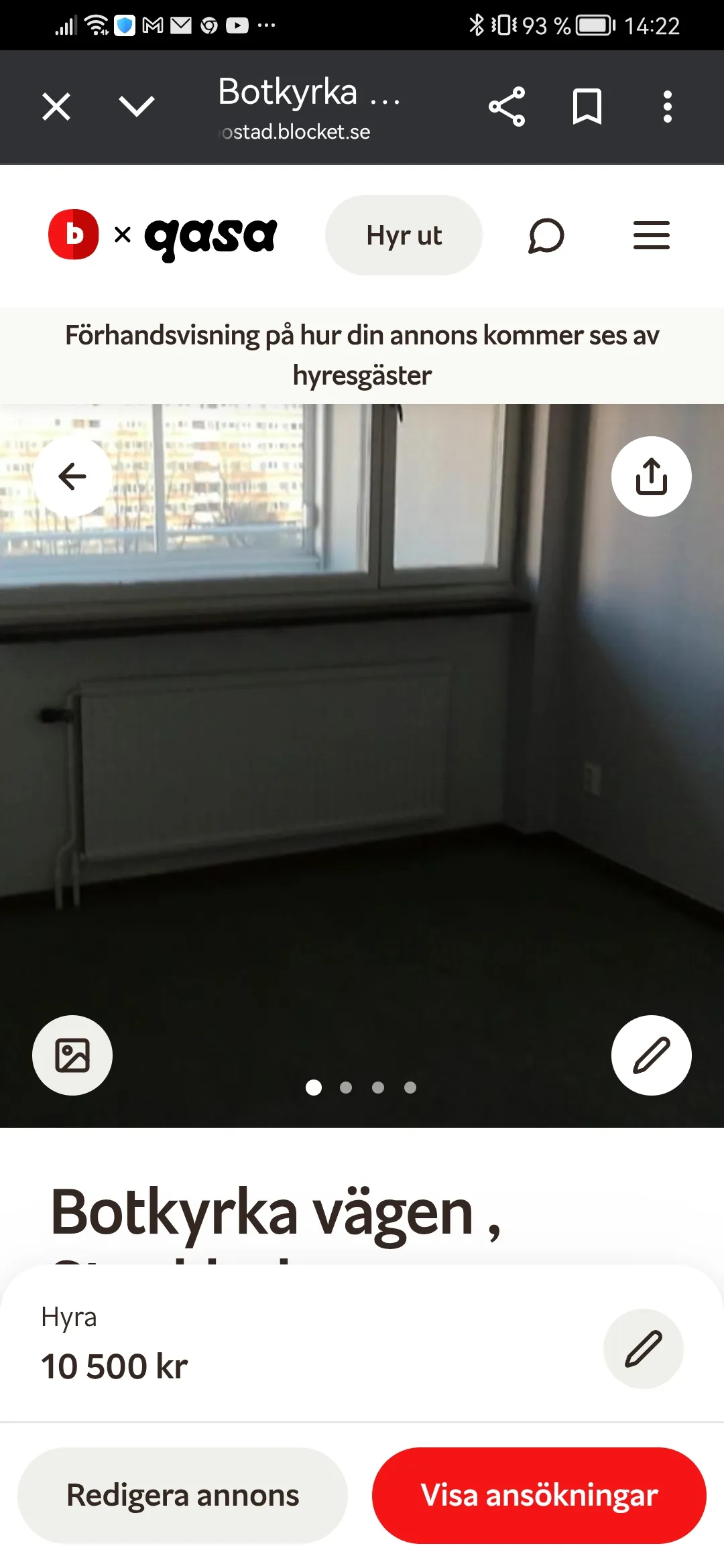Tap the Hyr ut button

tap(404, 235)
